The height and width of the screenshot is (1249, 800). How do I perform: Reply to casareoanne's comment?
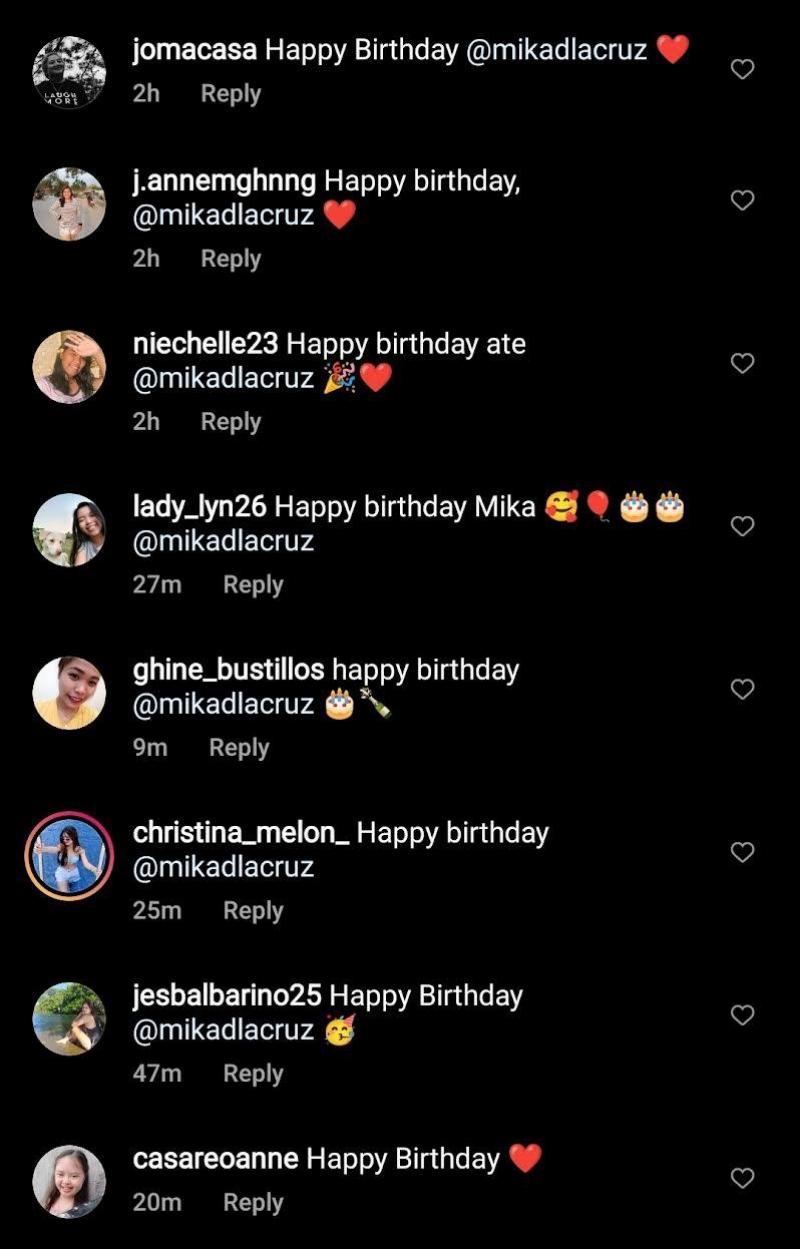(252, 1203)
